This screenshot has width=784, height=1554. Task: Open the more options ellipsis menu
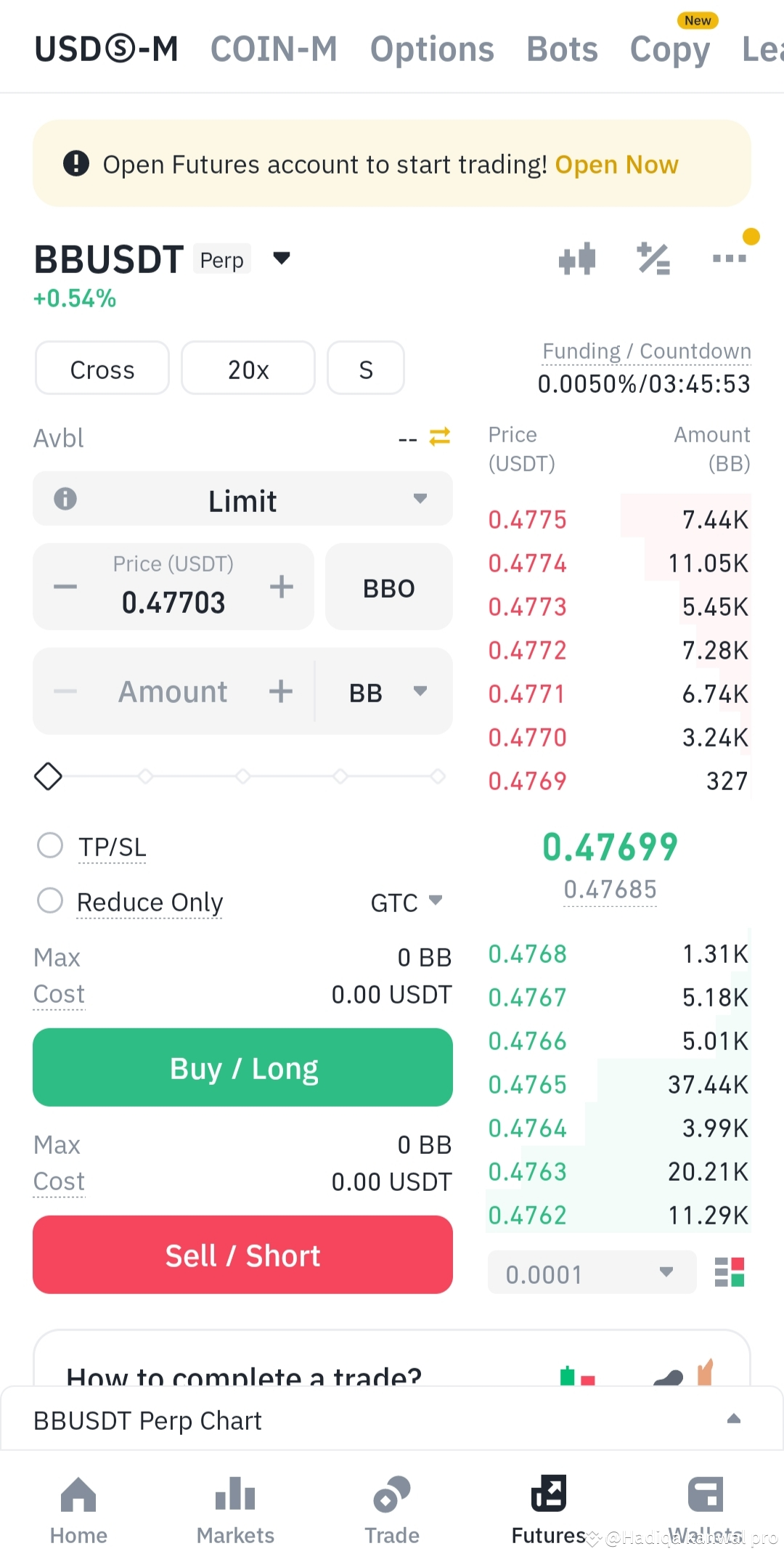point(729,258)
